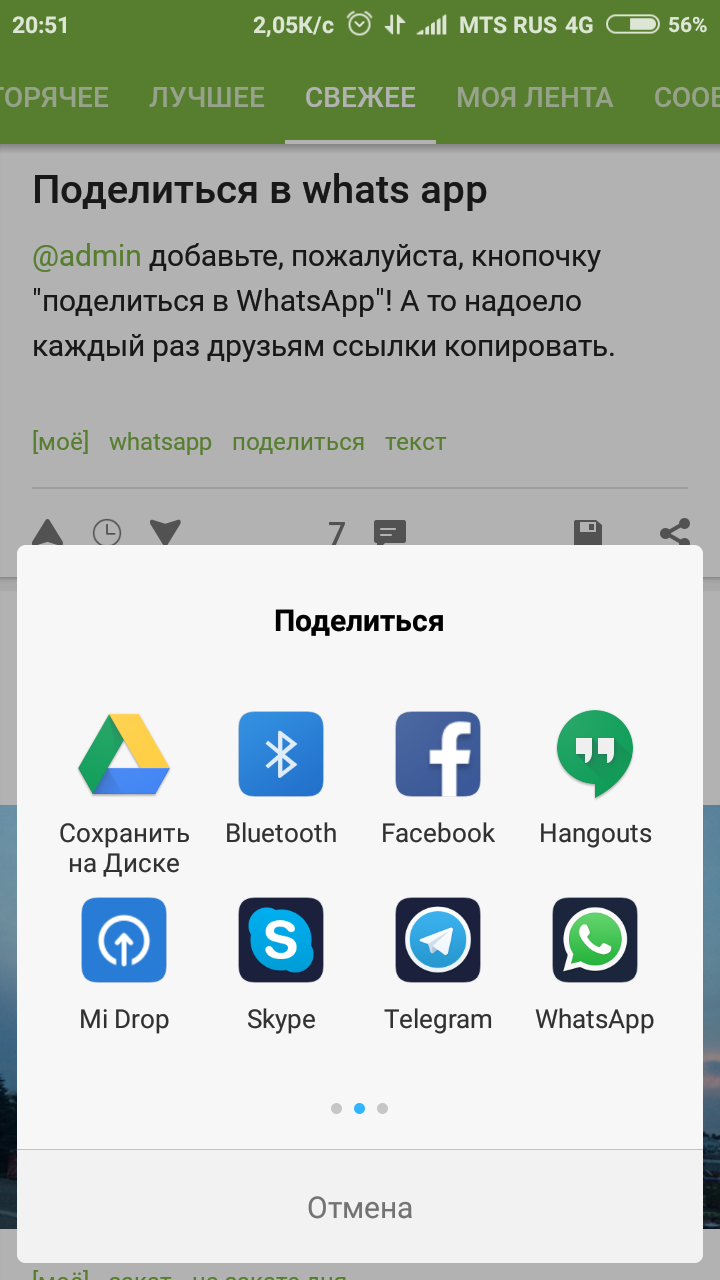Tap Отмена to cancel sharing
The image size is (720, 1280).
[360, 1208]
